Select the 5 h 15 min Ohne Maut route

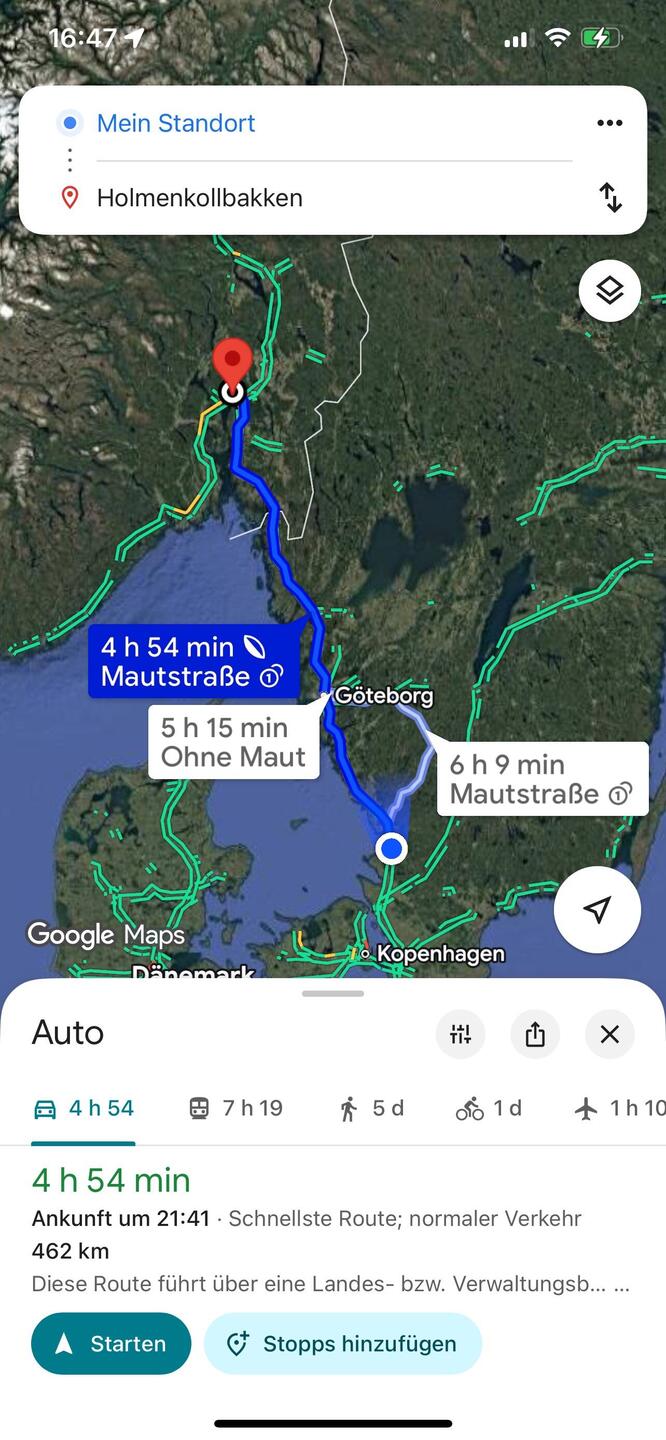[233, 742]
